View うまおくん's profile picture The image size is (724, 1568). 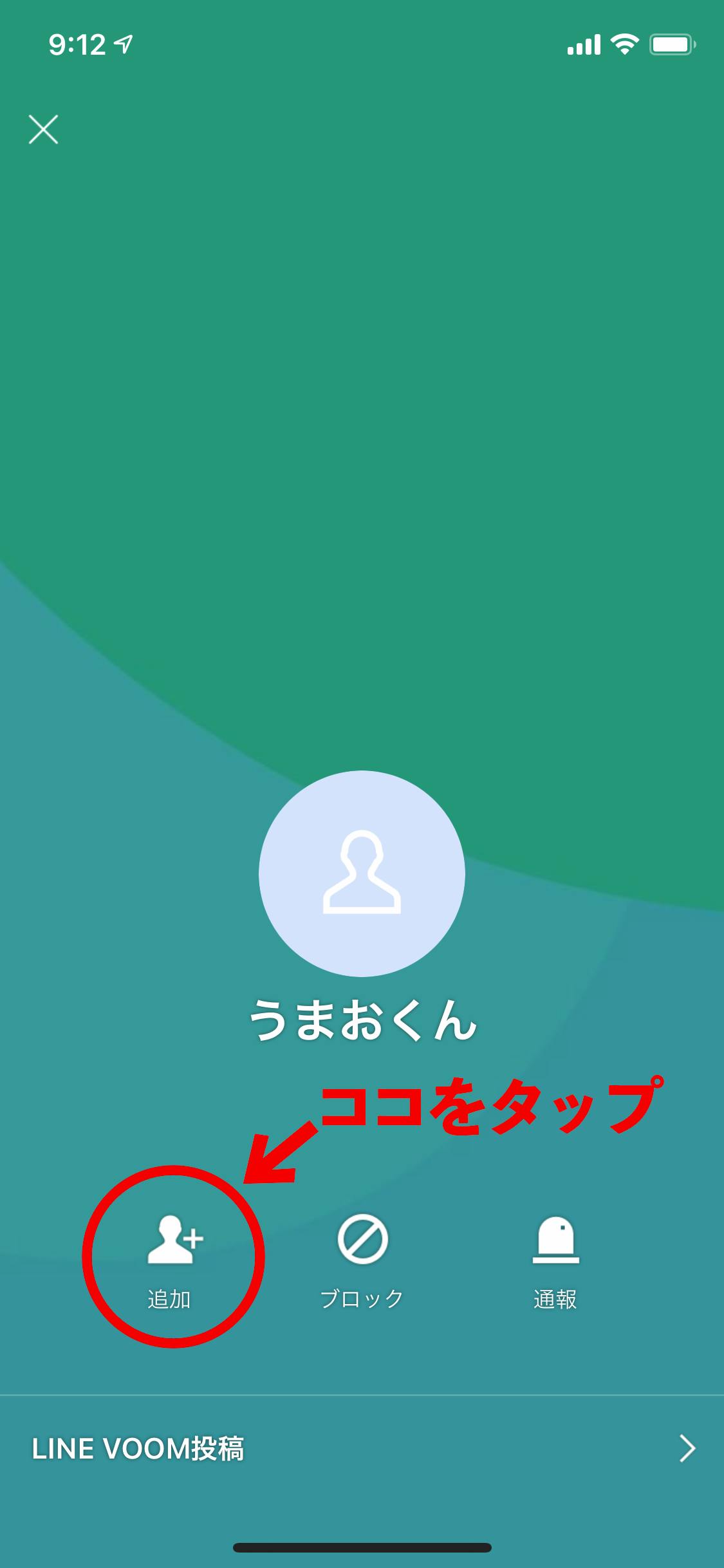tap(362, 873)
